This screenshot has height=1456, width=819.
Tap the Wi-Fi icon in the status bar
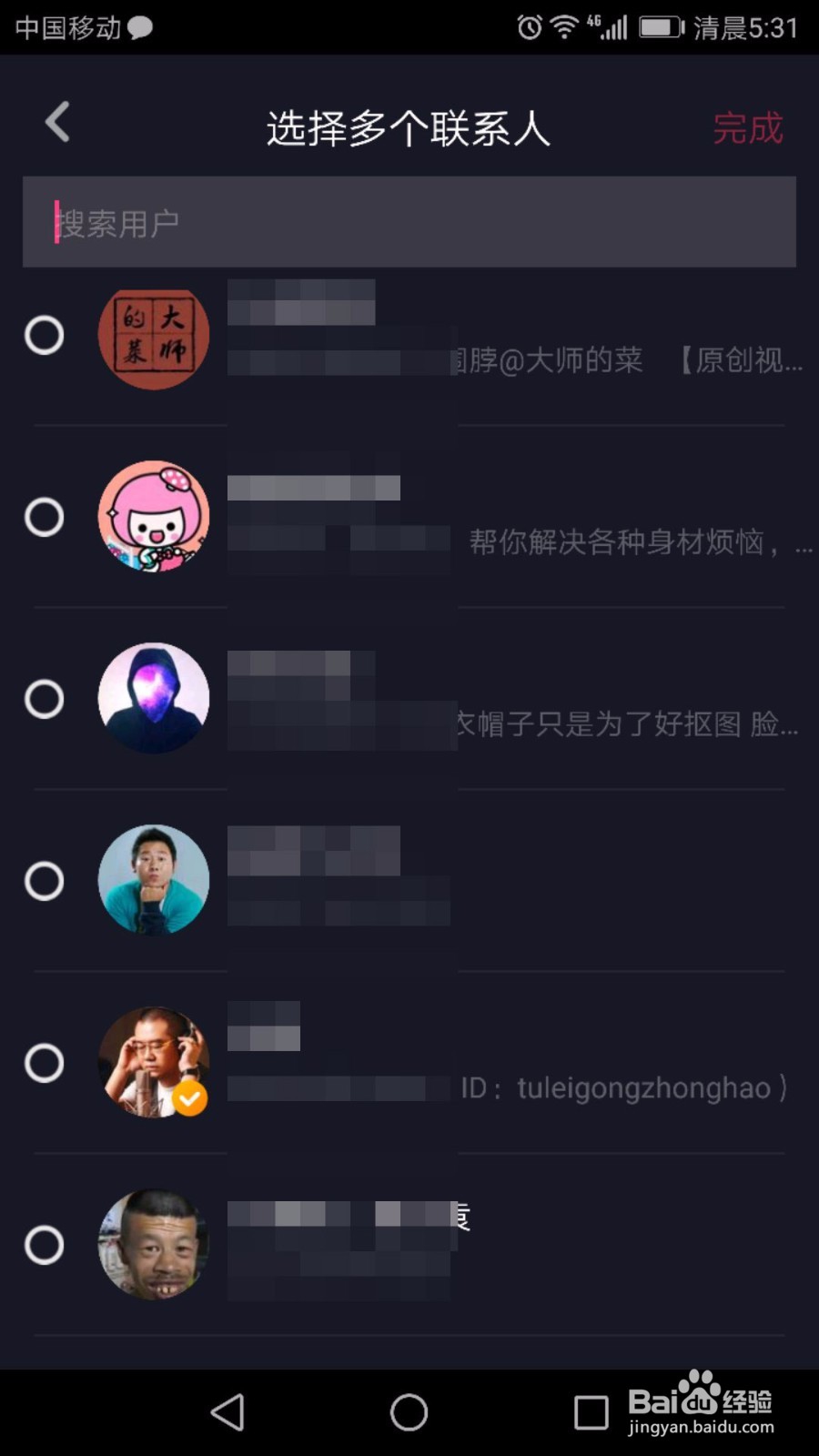click(564, 26)
